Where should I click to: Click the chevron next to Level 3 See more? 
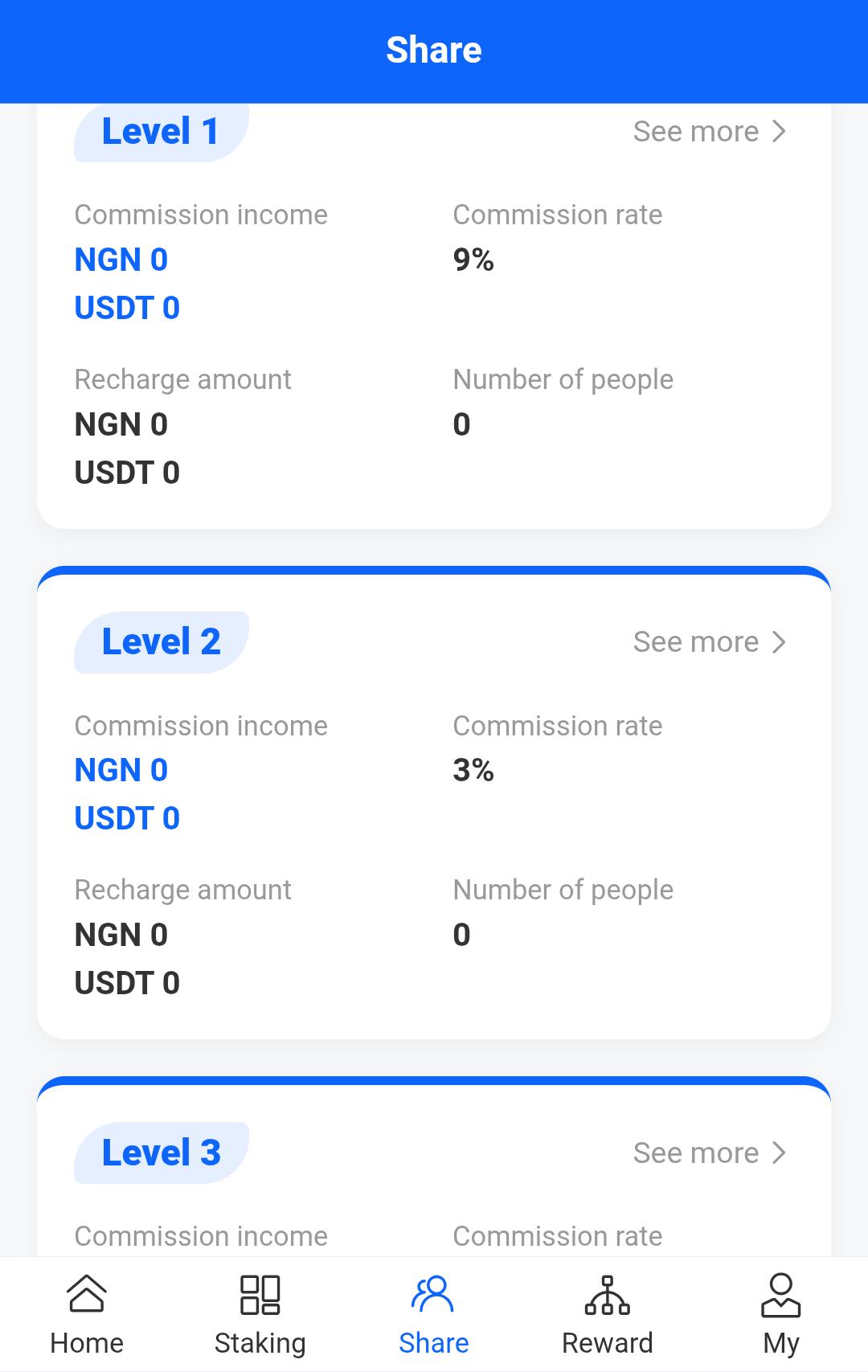[x=778, y=1153]
